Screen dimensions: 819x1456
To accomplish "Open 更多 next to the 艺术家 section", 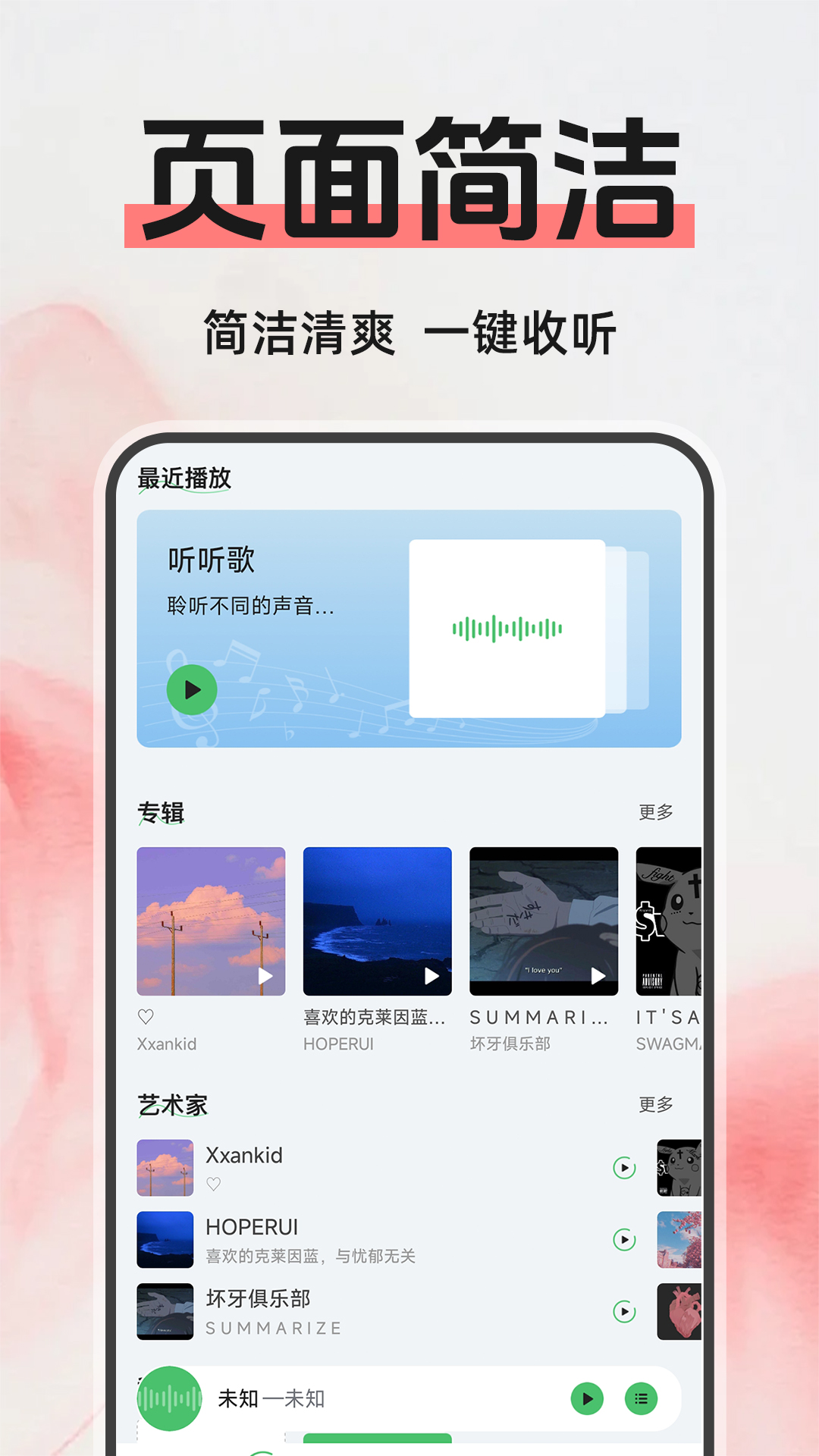I will click(x=657, y=1106).
